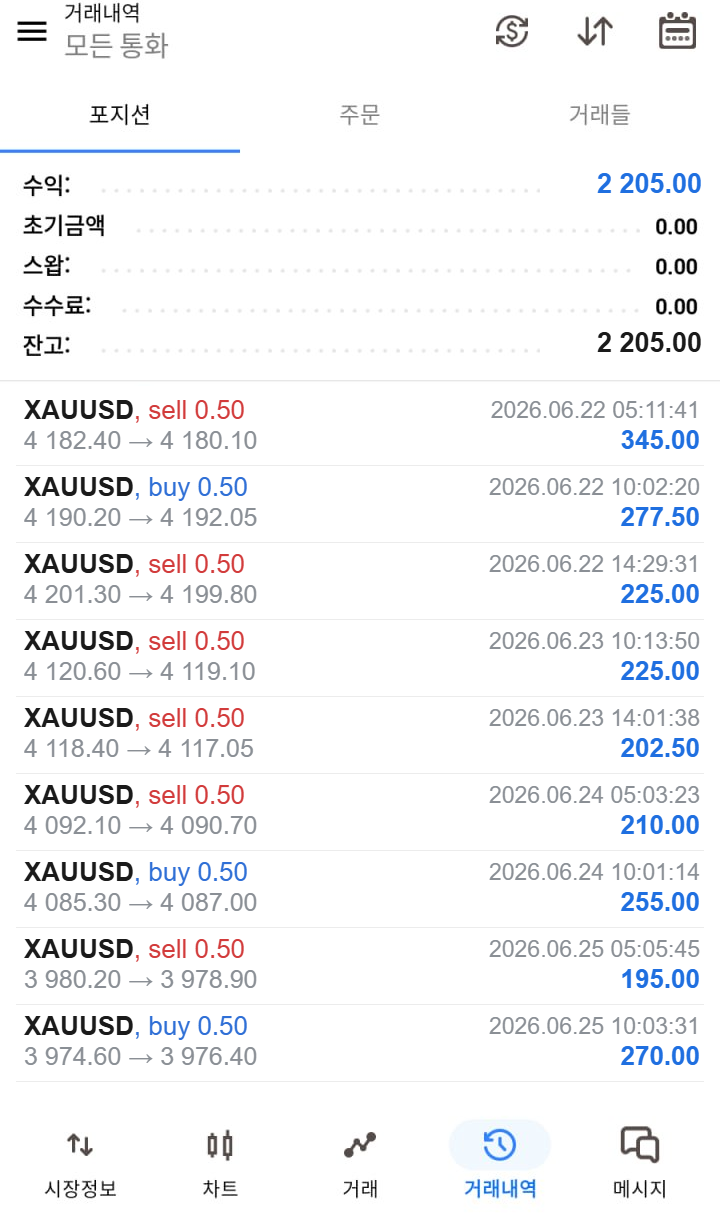Open the calendar date range picker
The width and height of the screenshot is (720, 1228).
[677, 31]
